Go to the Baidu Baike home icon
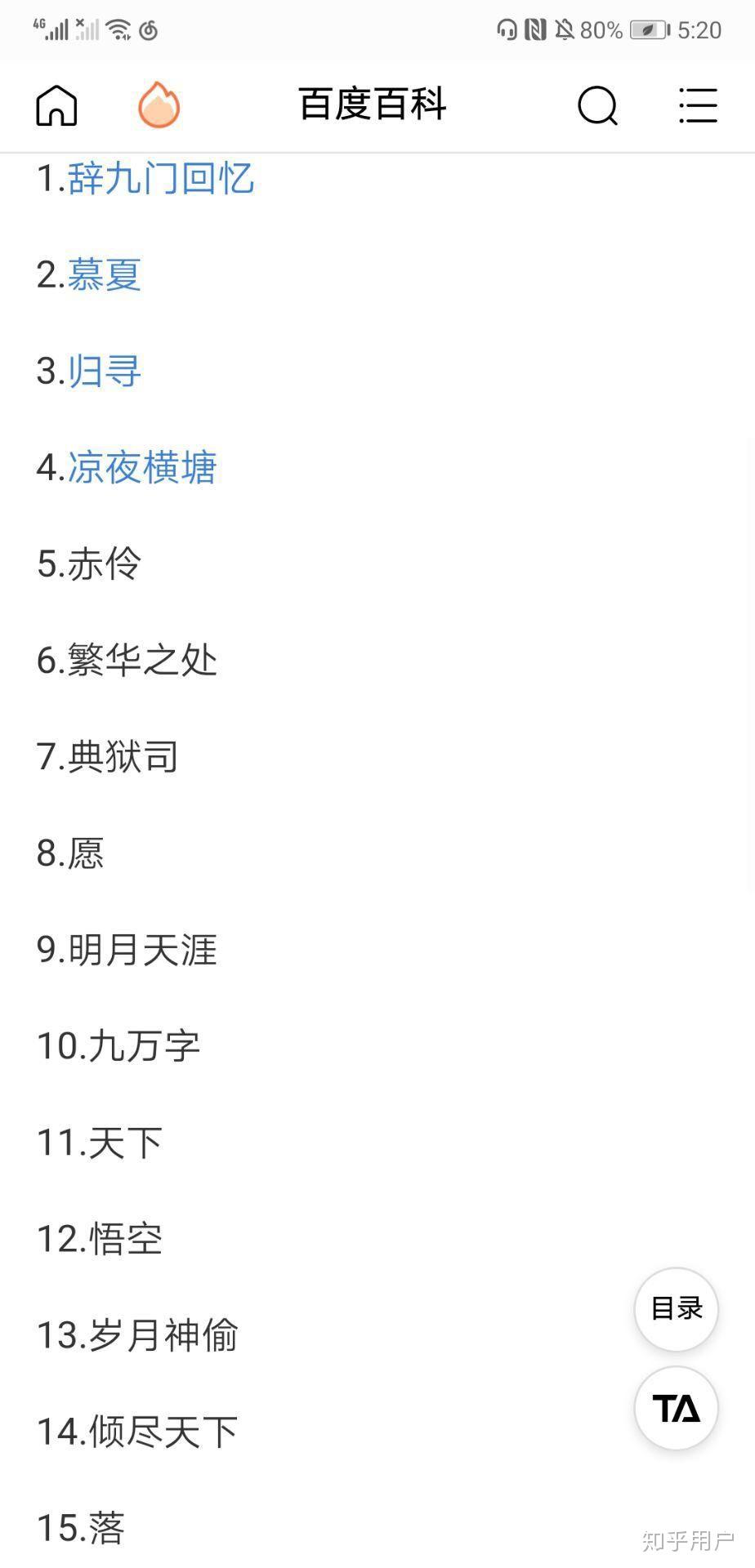The width and height of the screenshot is (755, 1568). click(x=56, y=105)
